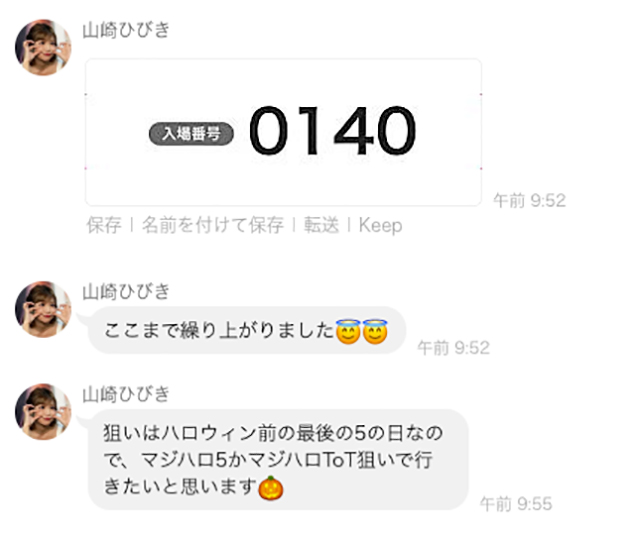Tap 保存 under the image
The image size is (640, 534).
pos(104,225)
